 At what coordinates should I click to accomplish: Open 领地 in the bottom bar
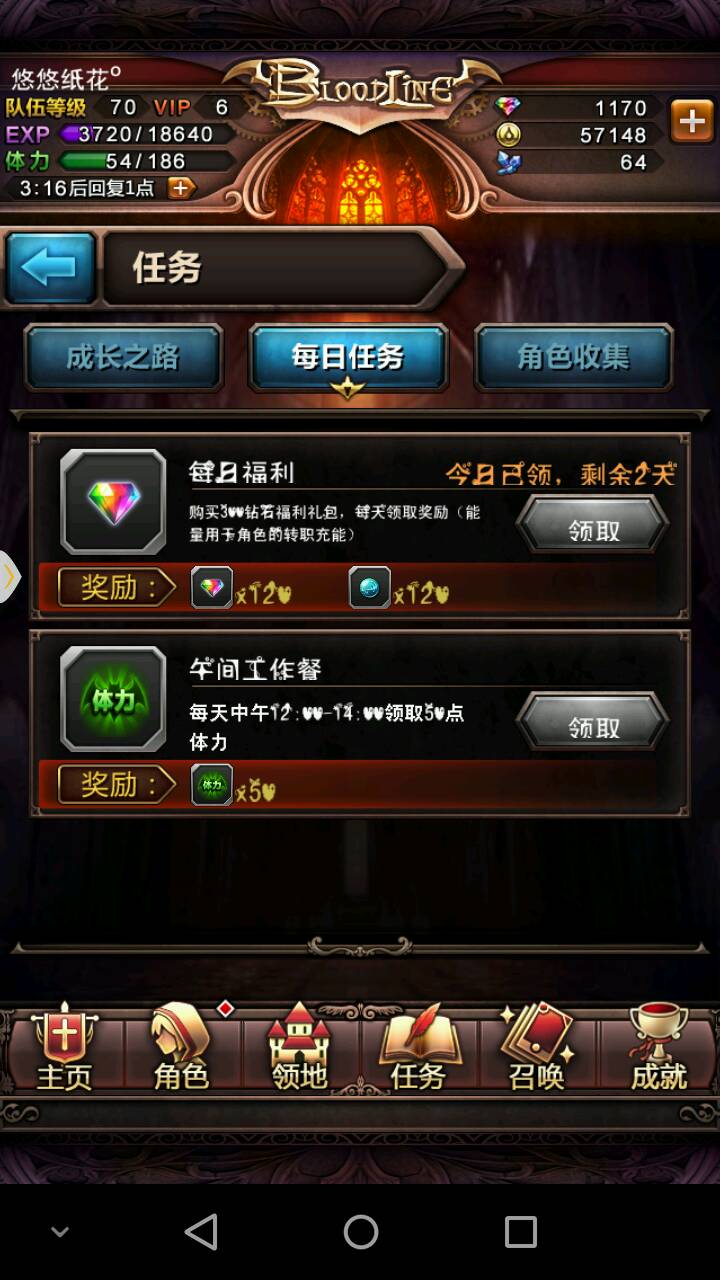click(300, 1049)
